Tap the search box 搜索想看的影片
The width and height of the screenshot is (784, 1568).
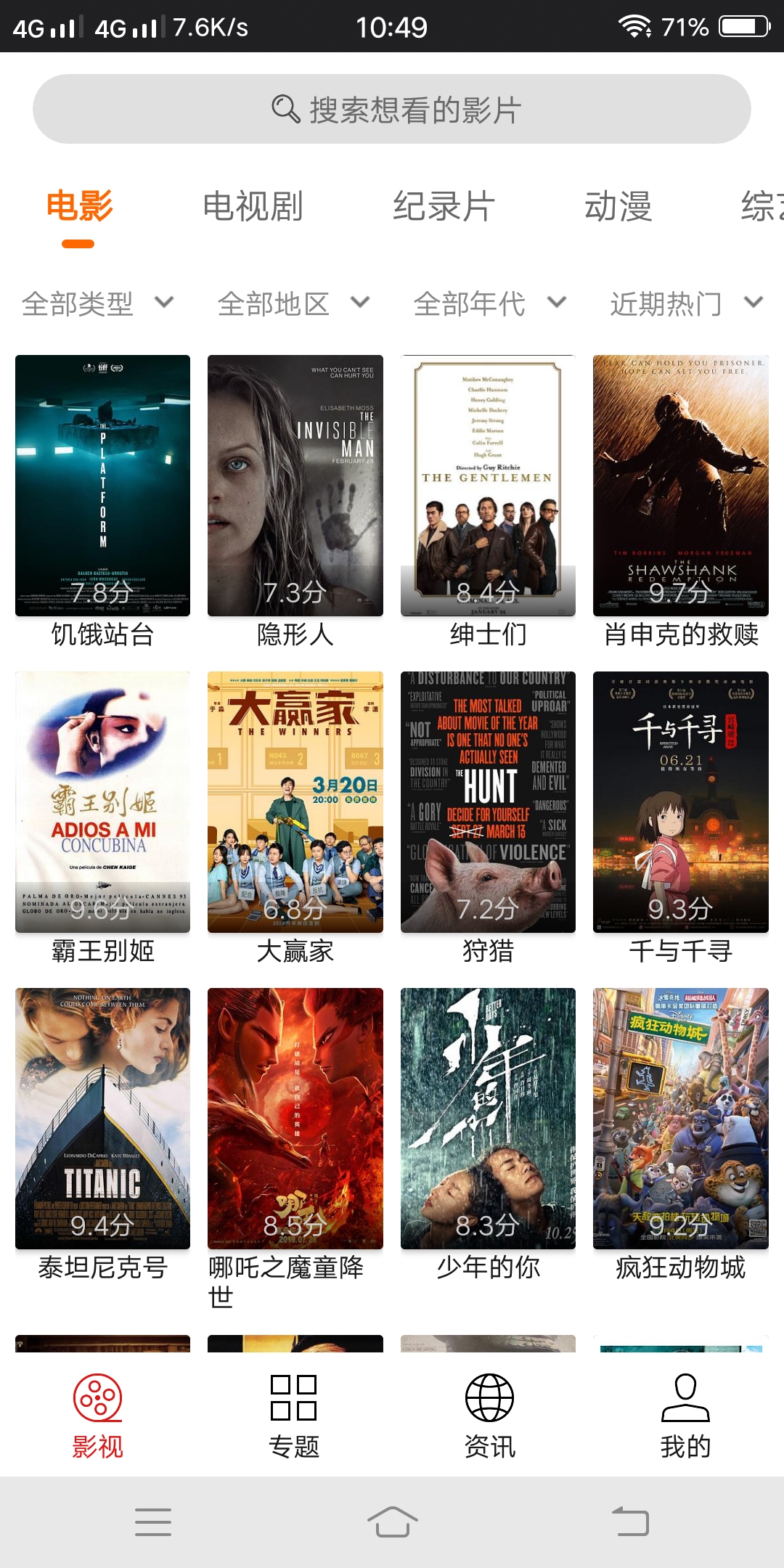coord(392,109)
